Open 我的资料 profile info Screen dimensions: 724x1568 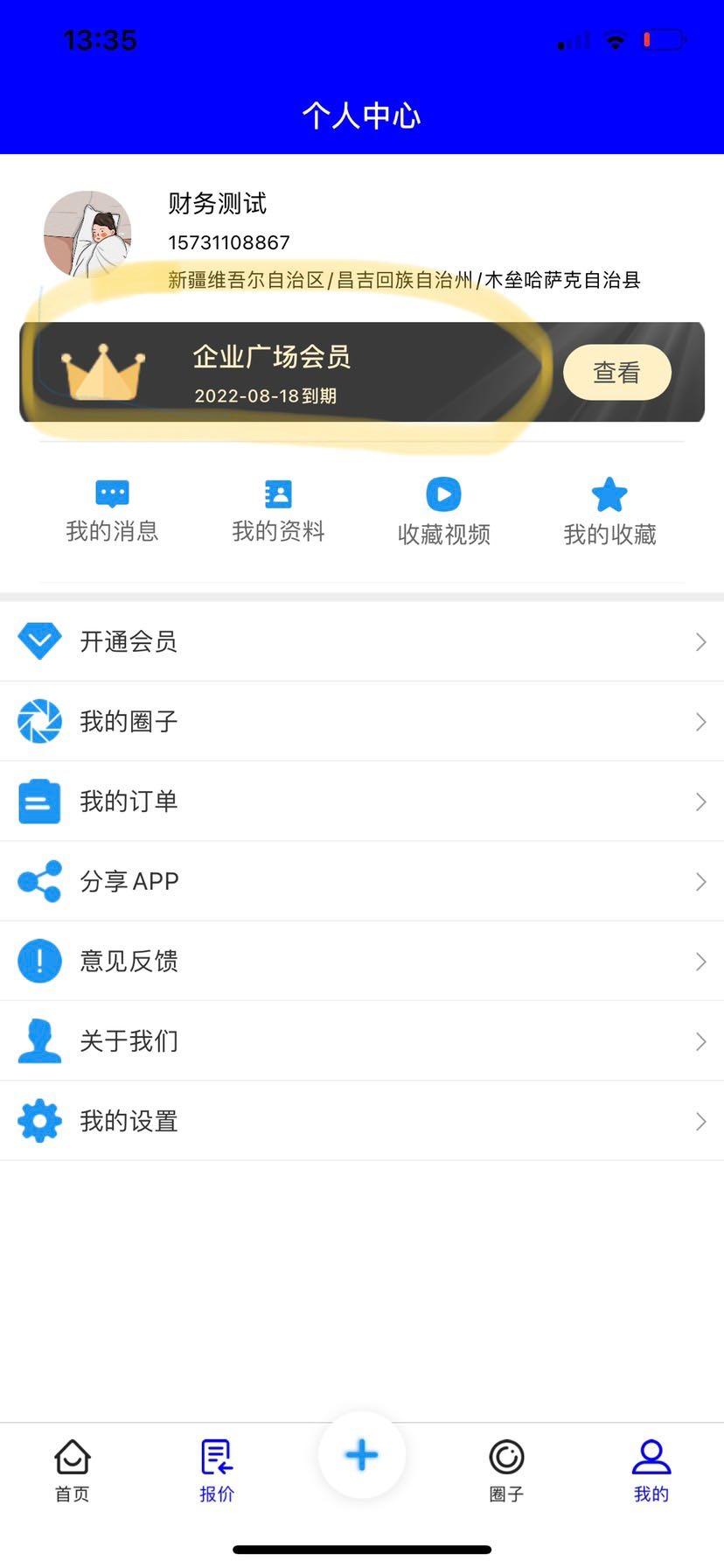coord(278,511)
